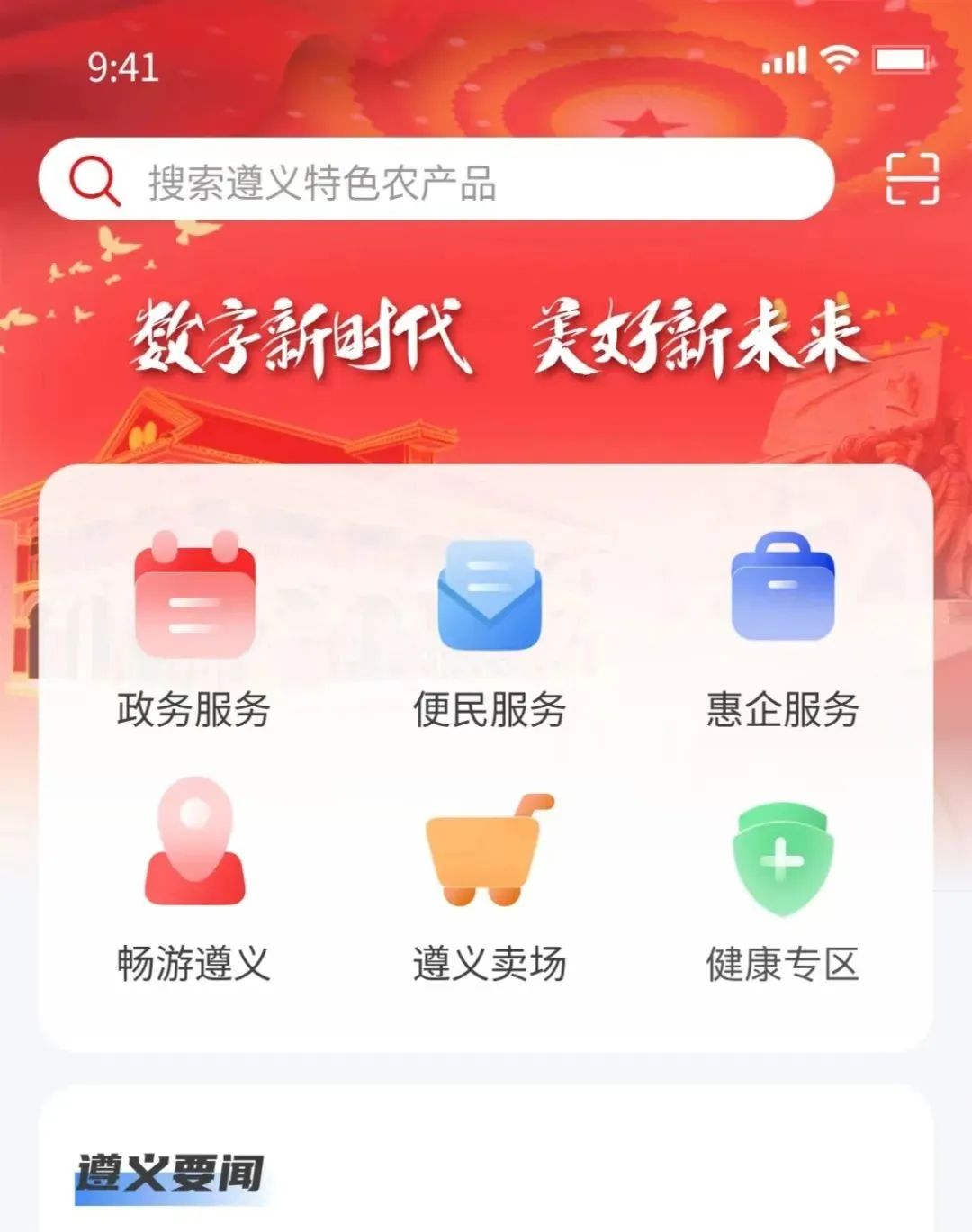Open the 遵义卖场 text label
The height and width of the screenshot is (1232, 972).
[x=490, y=963]
